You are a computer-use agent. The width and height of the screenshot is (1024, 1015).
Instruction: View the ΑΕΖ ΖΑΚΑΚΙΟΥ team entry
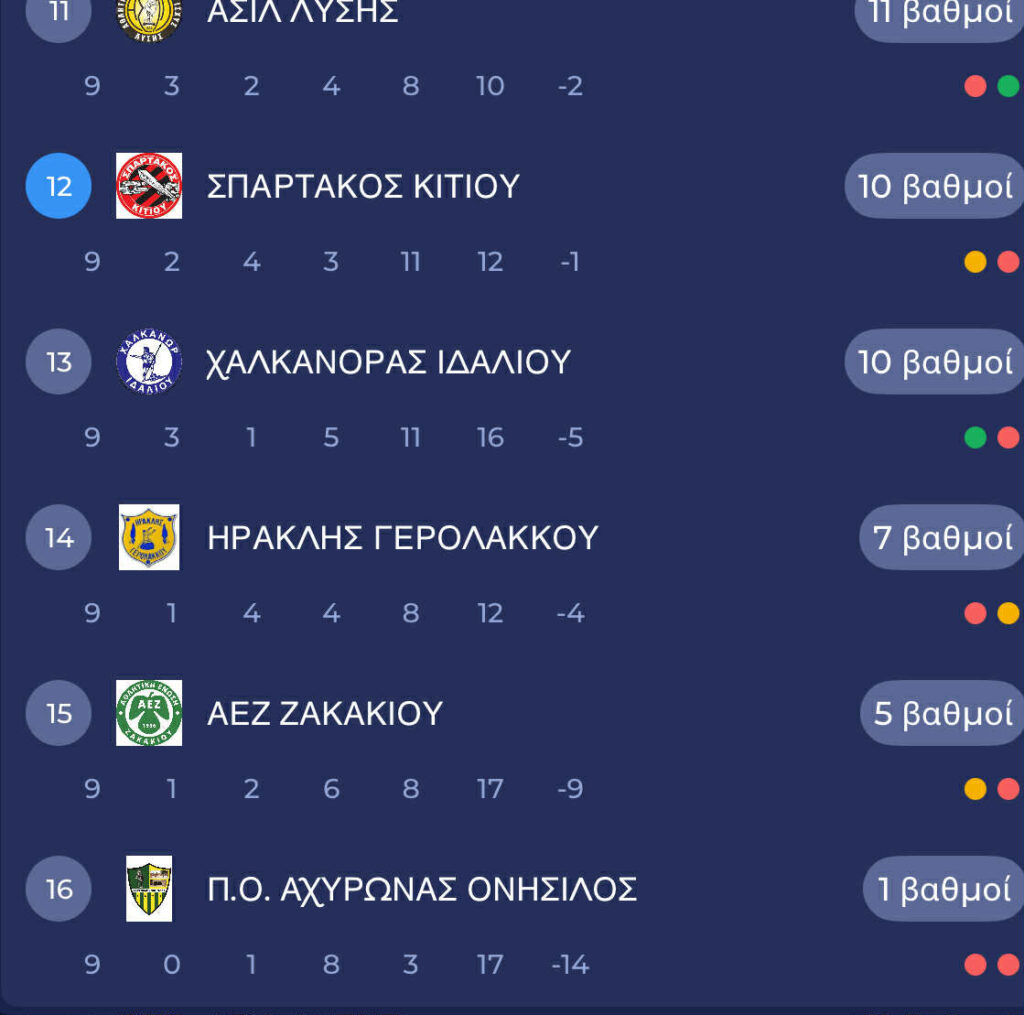324,714
